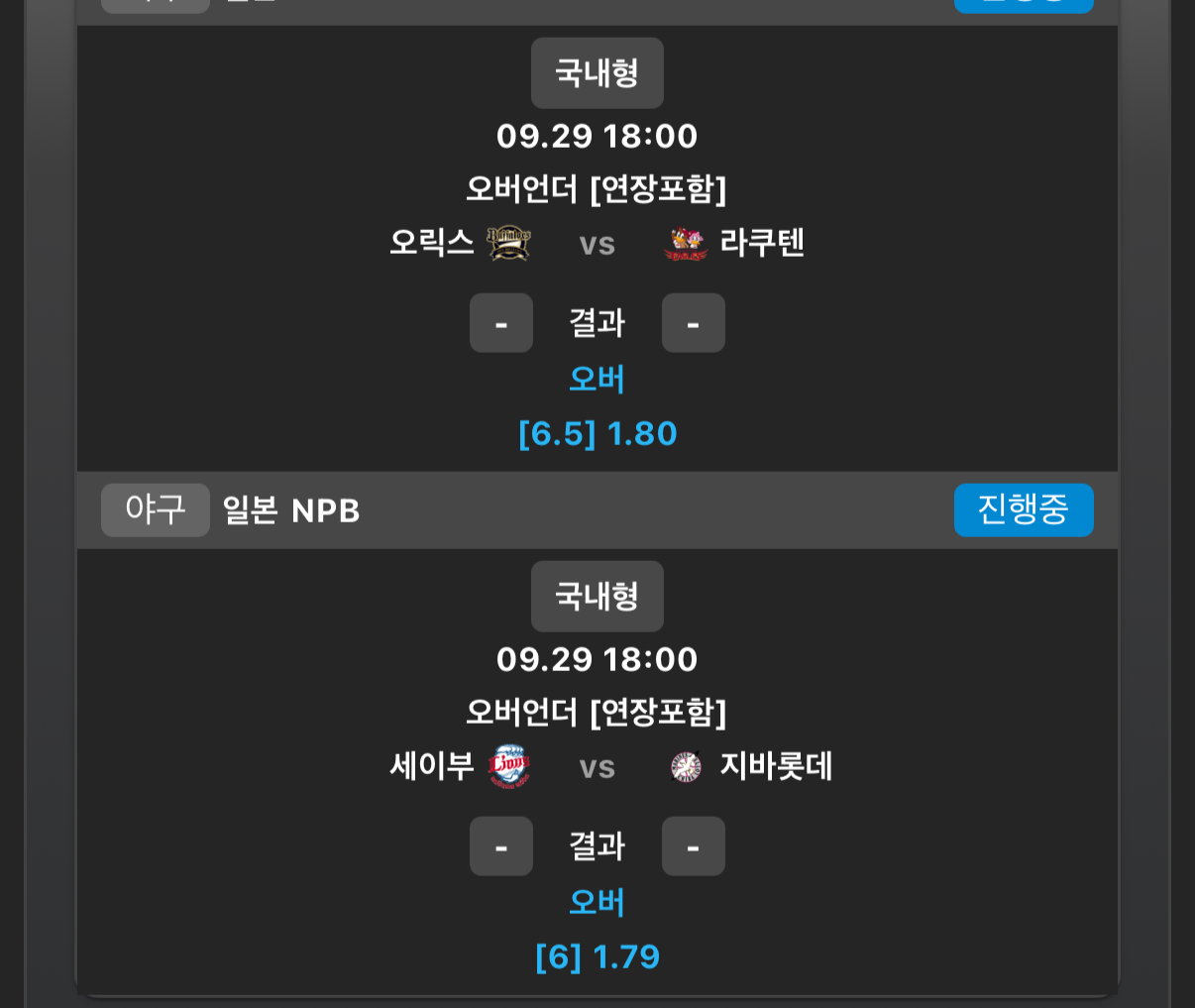
Task: Open the 오릭스 vs 라쿠텐 bet card
Action: coord(597,244)
